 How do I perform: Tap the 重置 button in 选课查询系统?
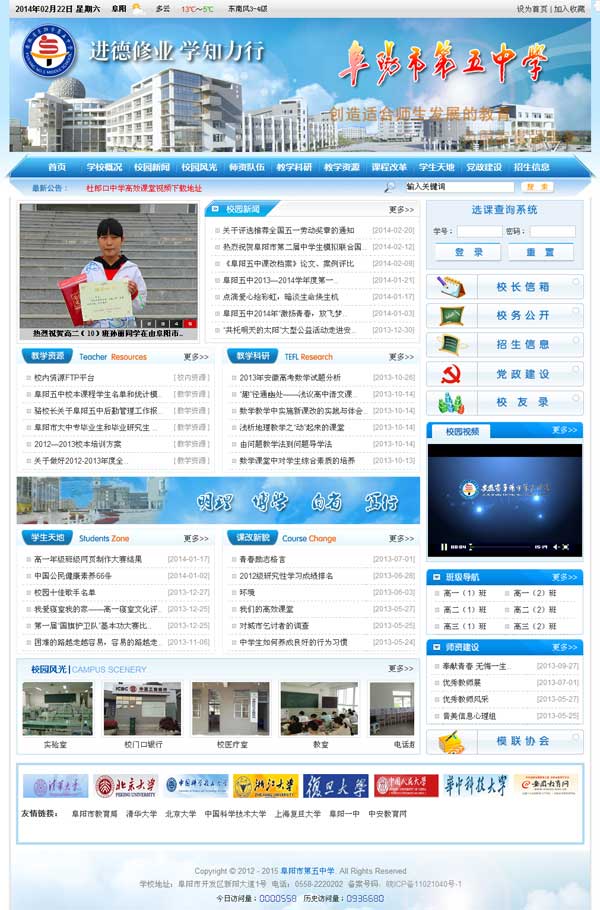click(539, 253)
